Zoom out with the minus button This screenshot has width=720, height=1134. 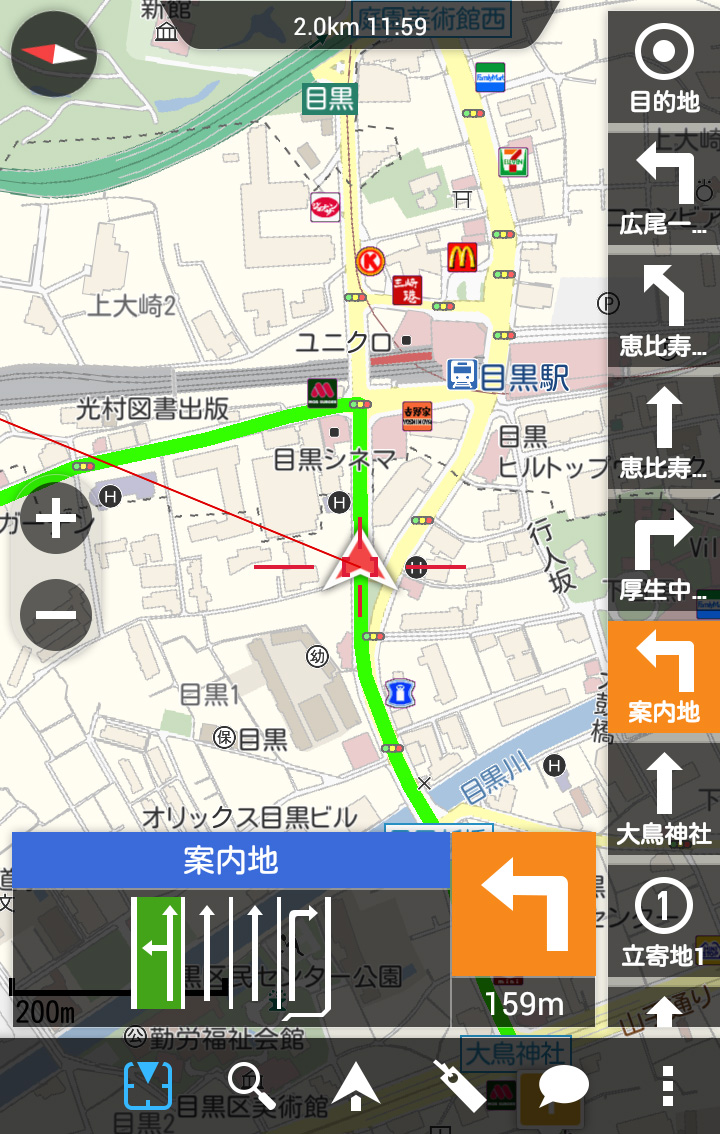pyautogui.click(x=56, y=614)
